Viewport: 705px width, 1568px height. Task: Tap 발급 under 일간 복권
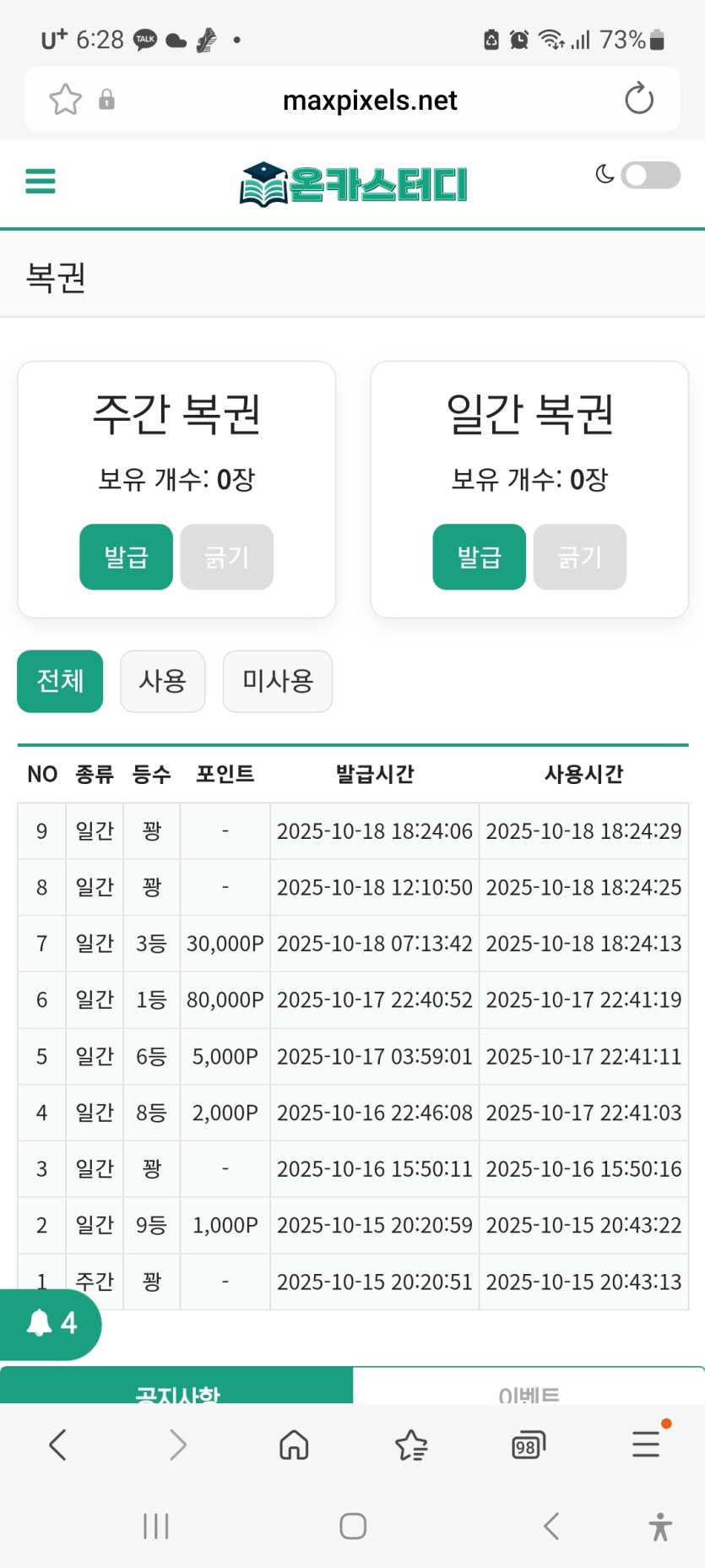click(479, 557)
